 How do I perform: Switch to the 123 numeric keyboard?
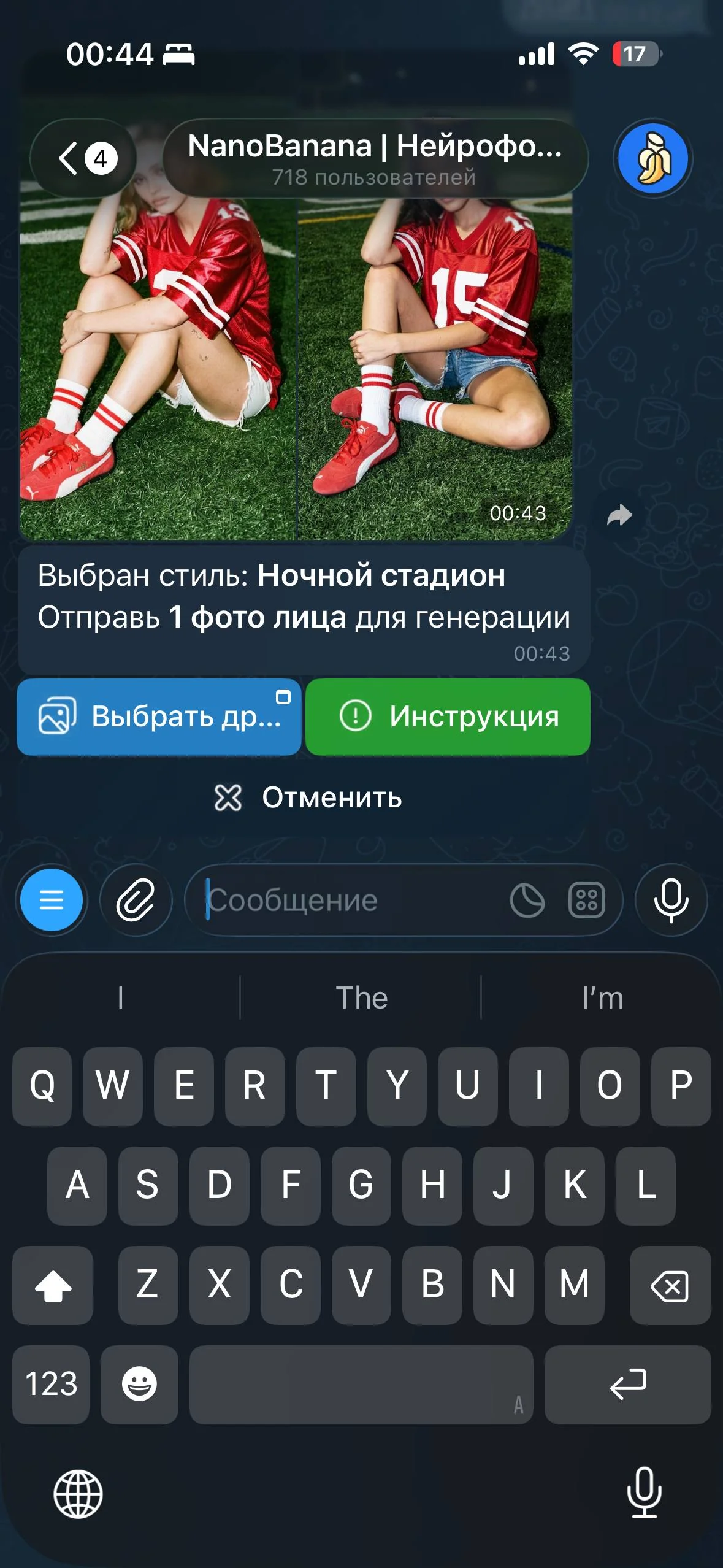51,1384
